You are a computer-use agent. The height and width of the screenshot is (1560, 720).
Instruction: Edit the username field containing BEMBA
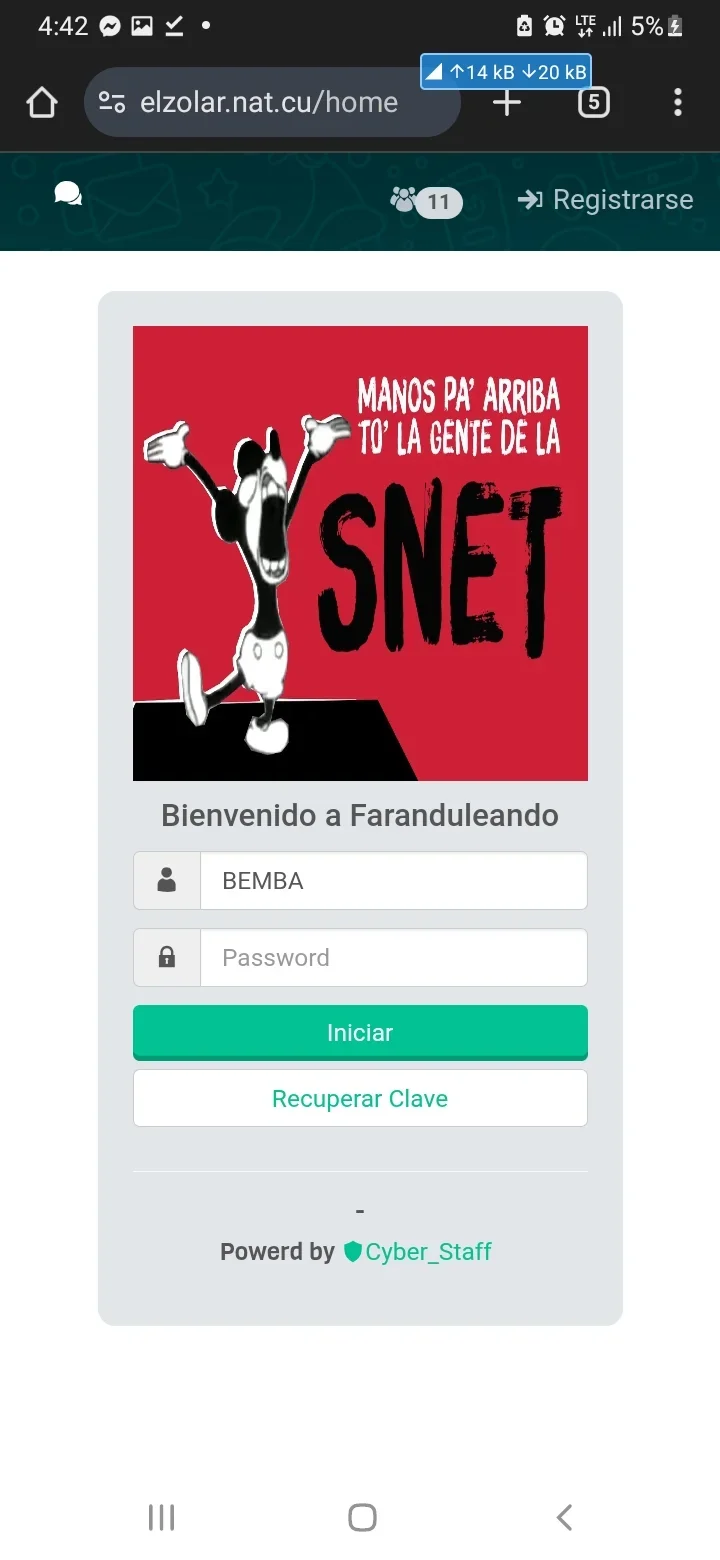click(x=393, y=881)
